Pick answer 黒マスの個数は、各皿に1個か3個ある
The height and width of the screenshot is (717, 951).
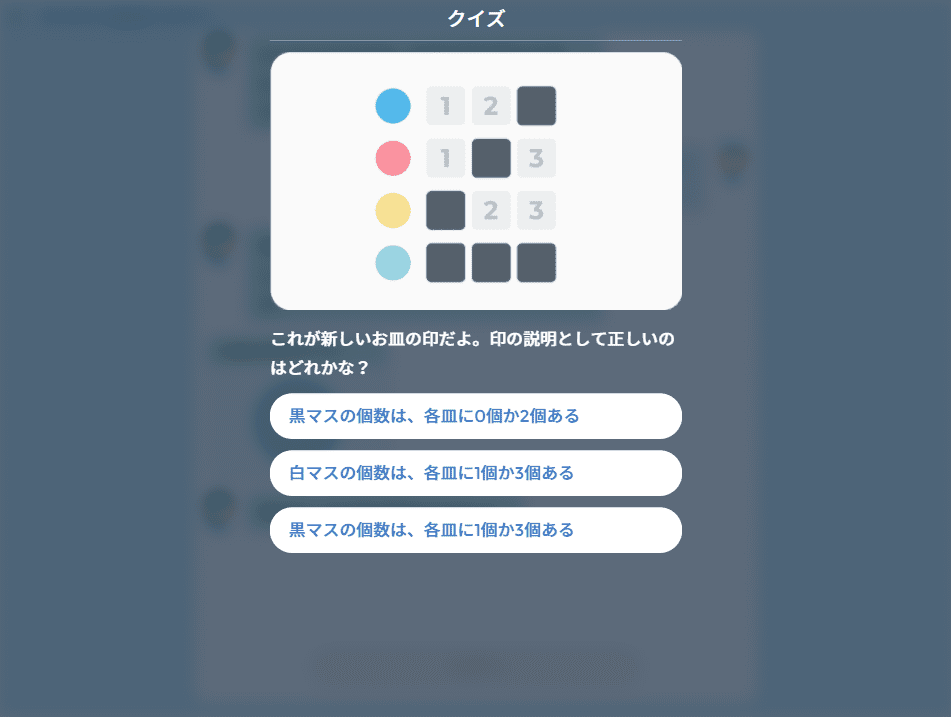point(475,530)
